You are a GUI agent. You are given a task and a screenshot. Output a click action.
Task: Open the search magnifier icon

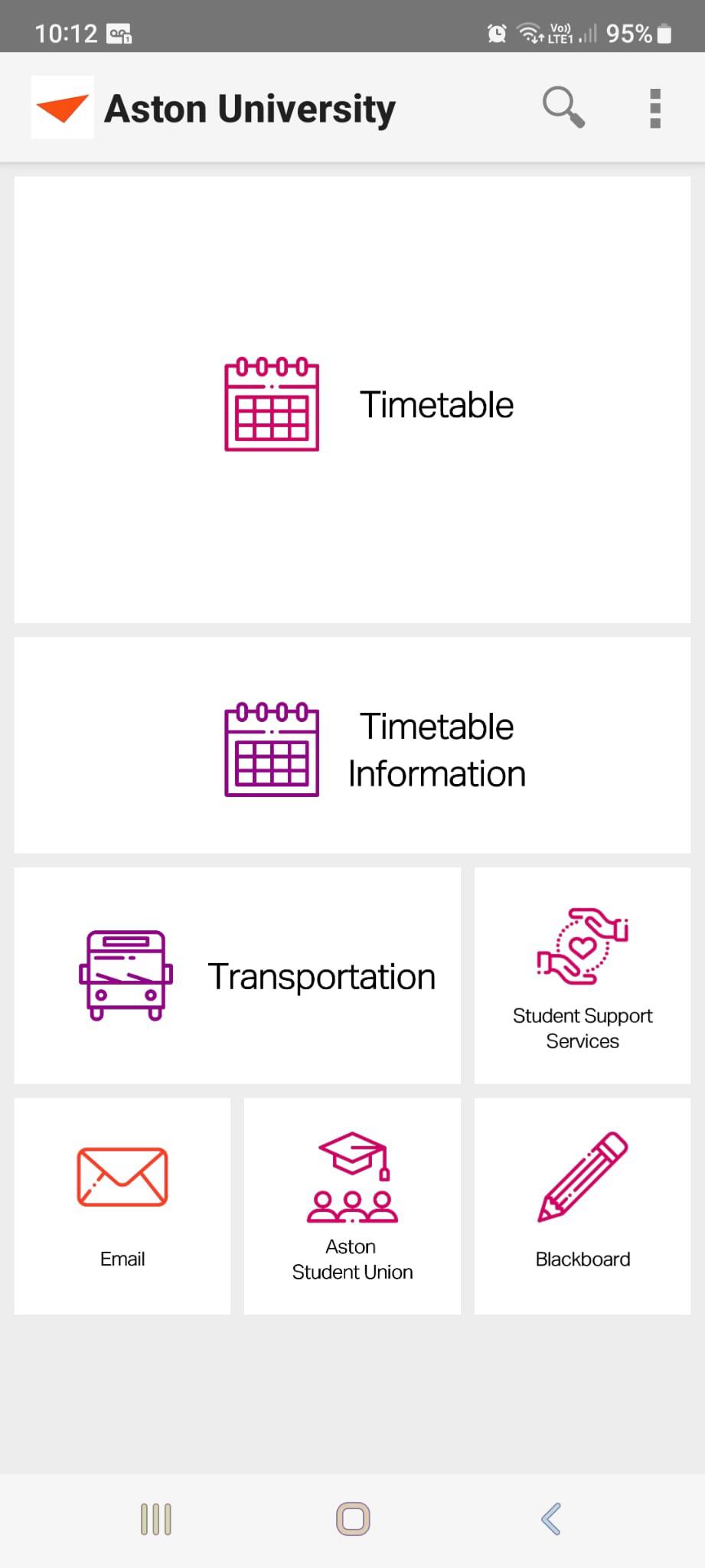(x=563, y=107)
